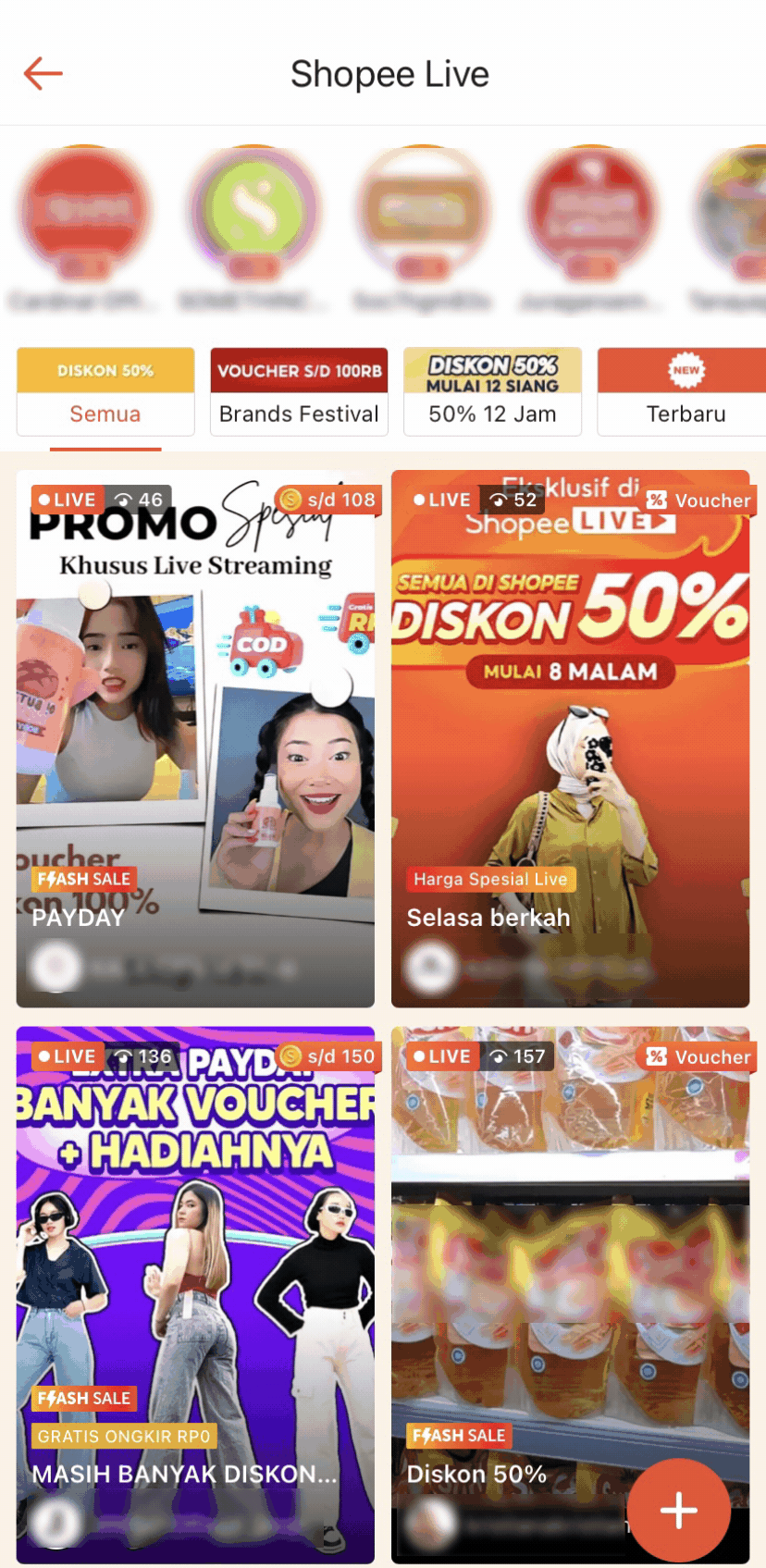Tap the viewer count showing 157 viewers
This screenshot has height=1568, width=766.
tap(516, 1056)
